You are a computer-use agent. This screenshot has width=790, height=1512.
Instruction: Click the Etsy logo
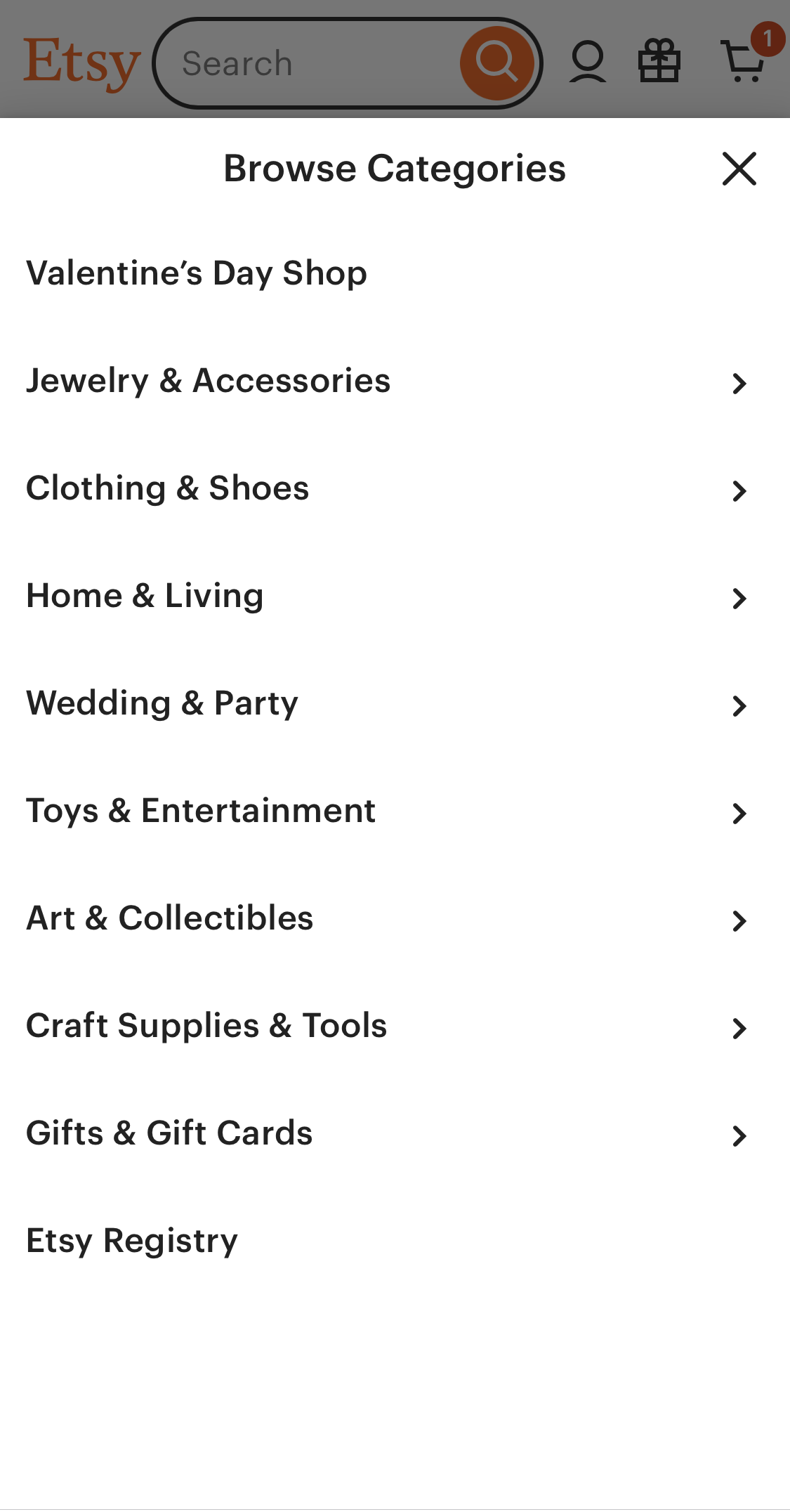point(81,62)
